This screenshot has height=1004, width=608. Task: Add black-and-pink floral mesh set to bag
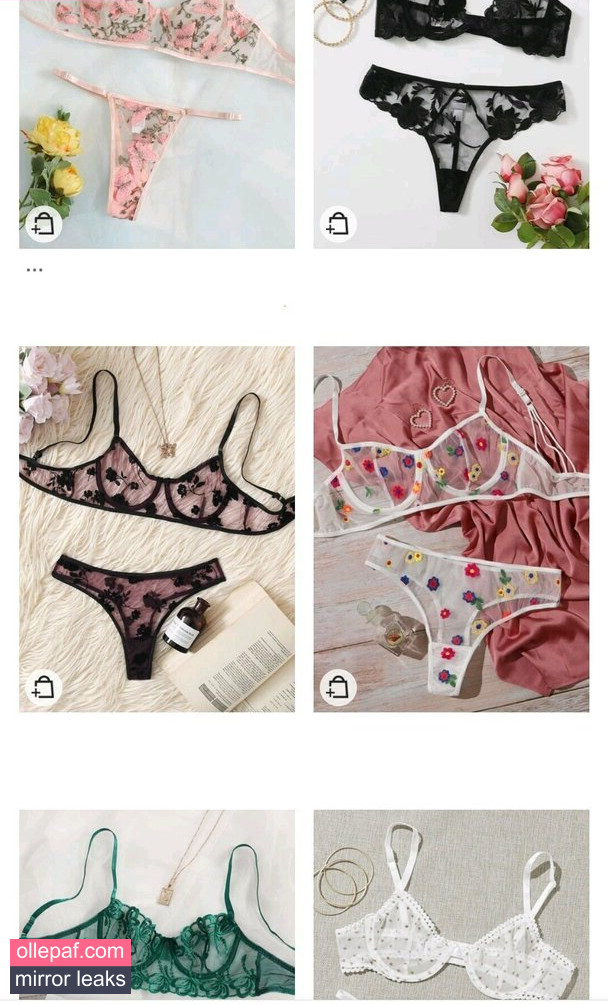43,687
